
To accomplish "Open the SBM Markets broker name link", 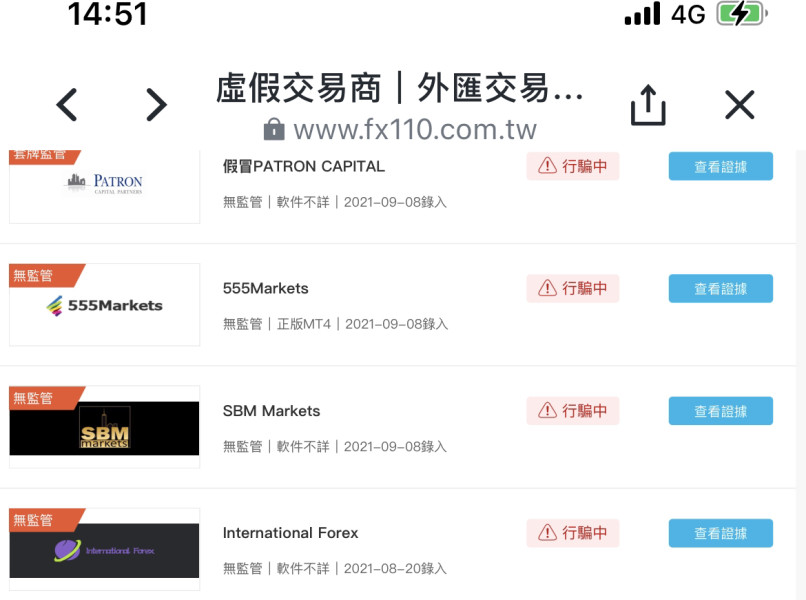I will coord(271,411).
